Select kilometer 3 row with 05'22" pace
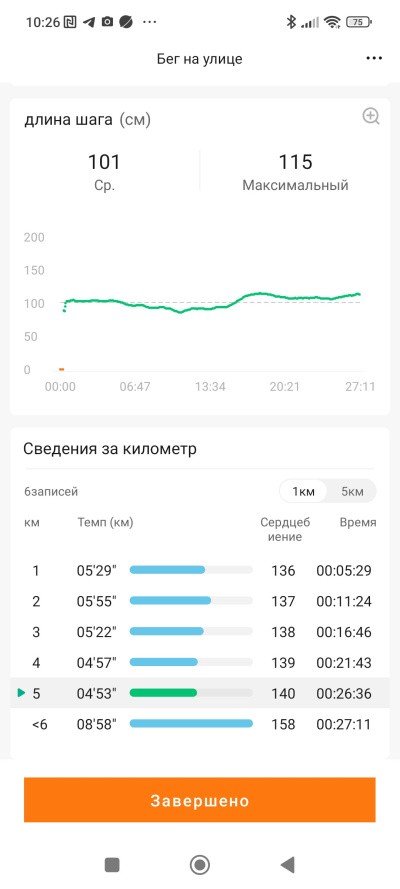The image size is (400, 889). [x=199, y=632]
